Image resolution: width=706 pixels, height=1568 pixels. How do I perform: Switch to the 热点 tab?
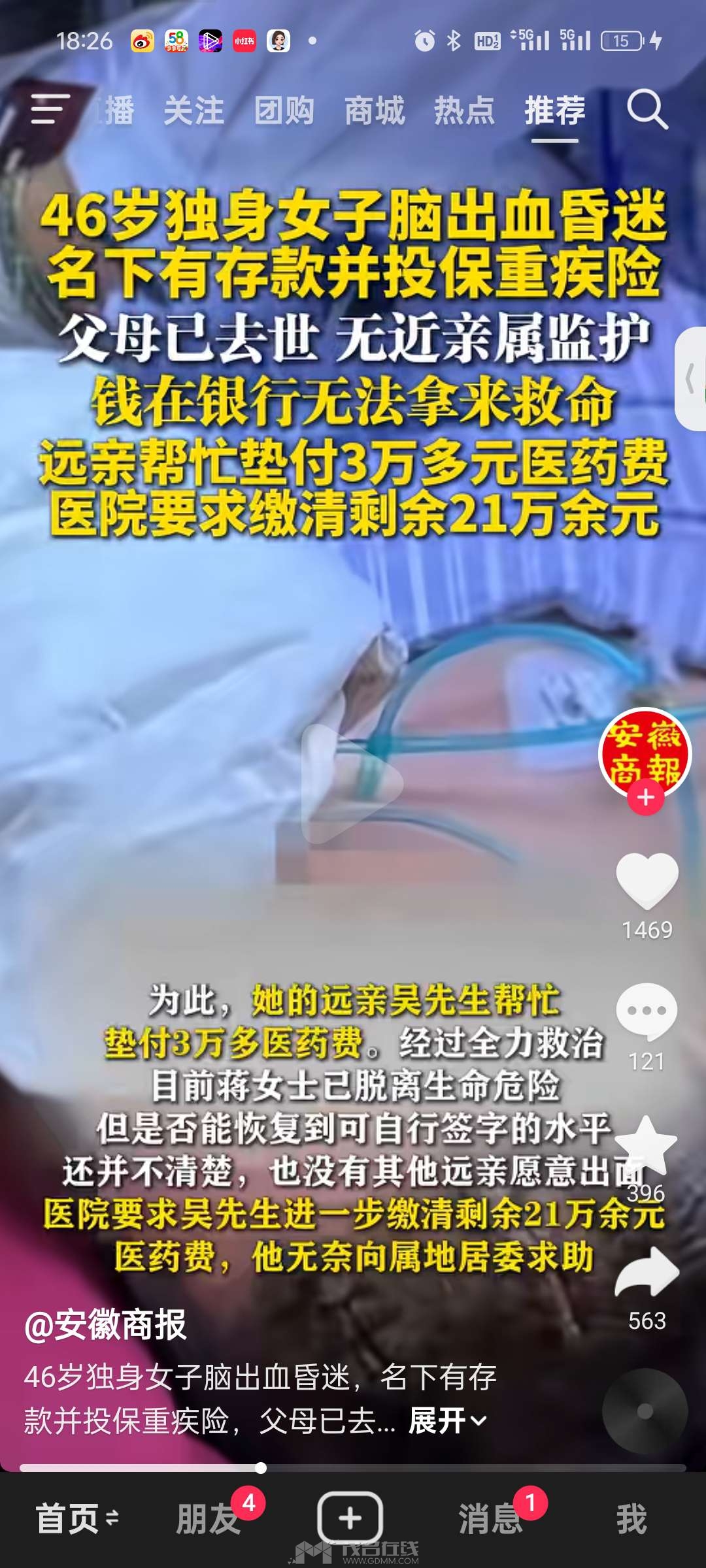click(464, 110)
